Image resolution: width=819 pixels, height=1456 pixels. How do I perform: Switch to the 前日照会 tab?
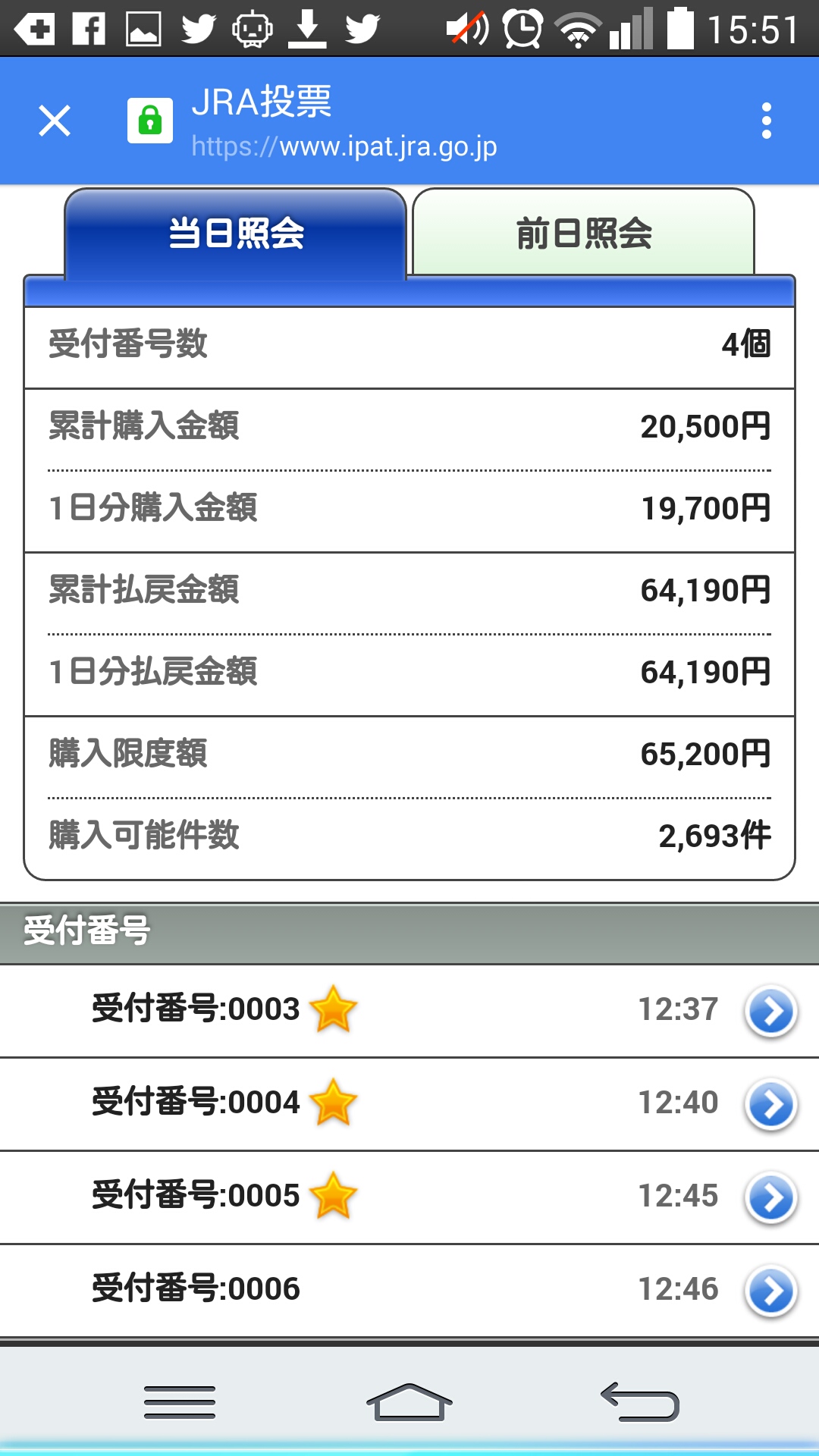(x=583, y=233)
